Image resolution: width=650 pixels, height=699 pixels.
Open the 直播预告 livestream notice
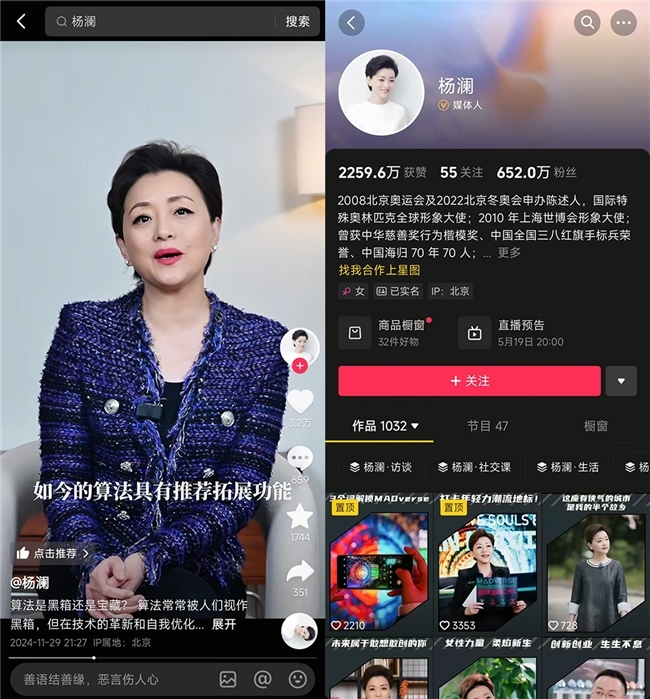tap(510, 331)
